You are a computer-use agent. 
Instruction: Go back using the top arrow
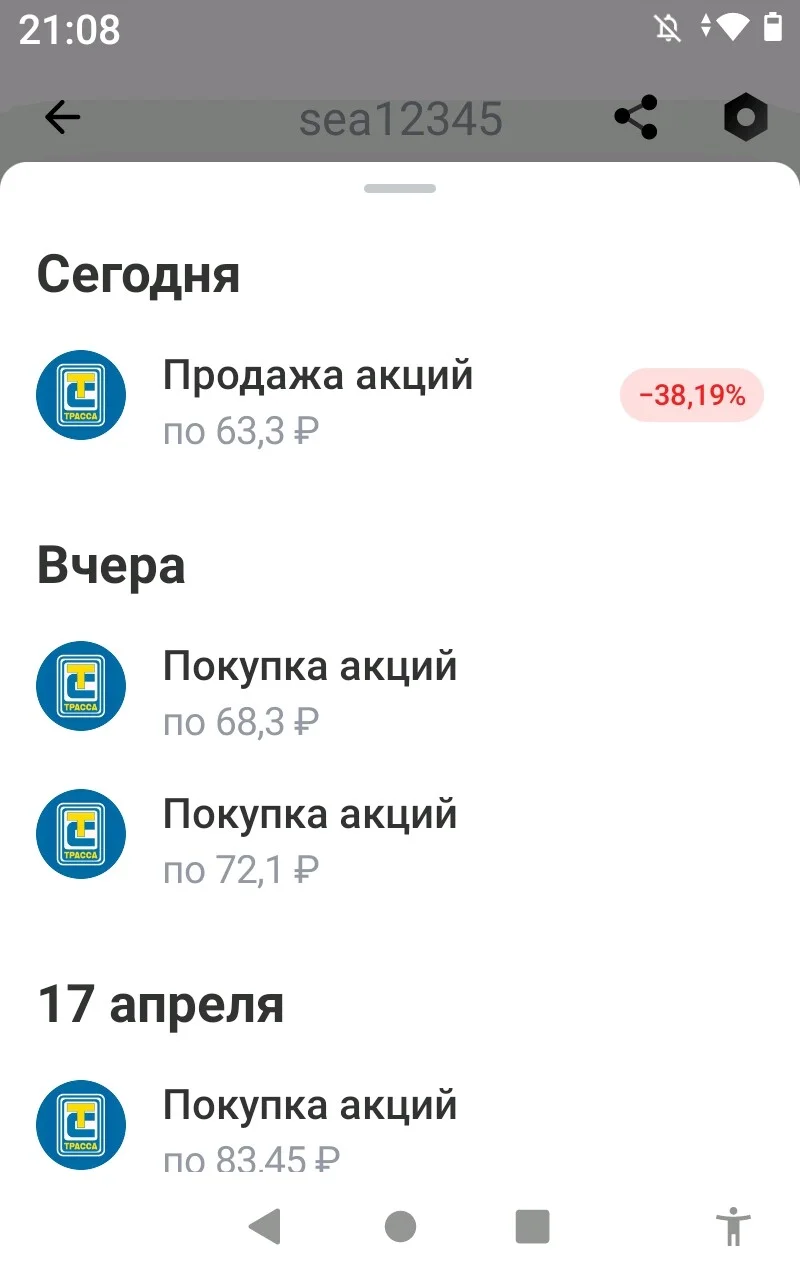62,118
